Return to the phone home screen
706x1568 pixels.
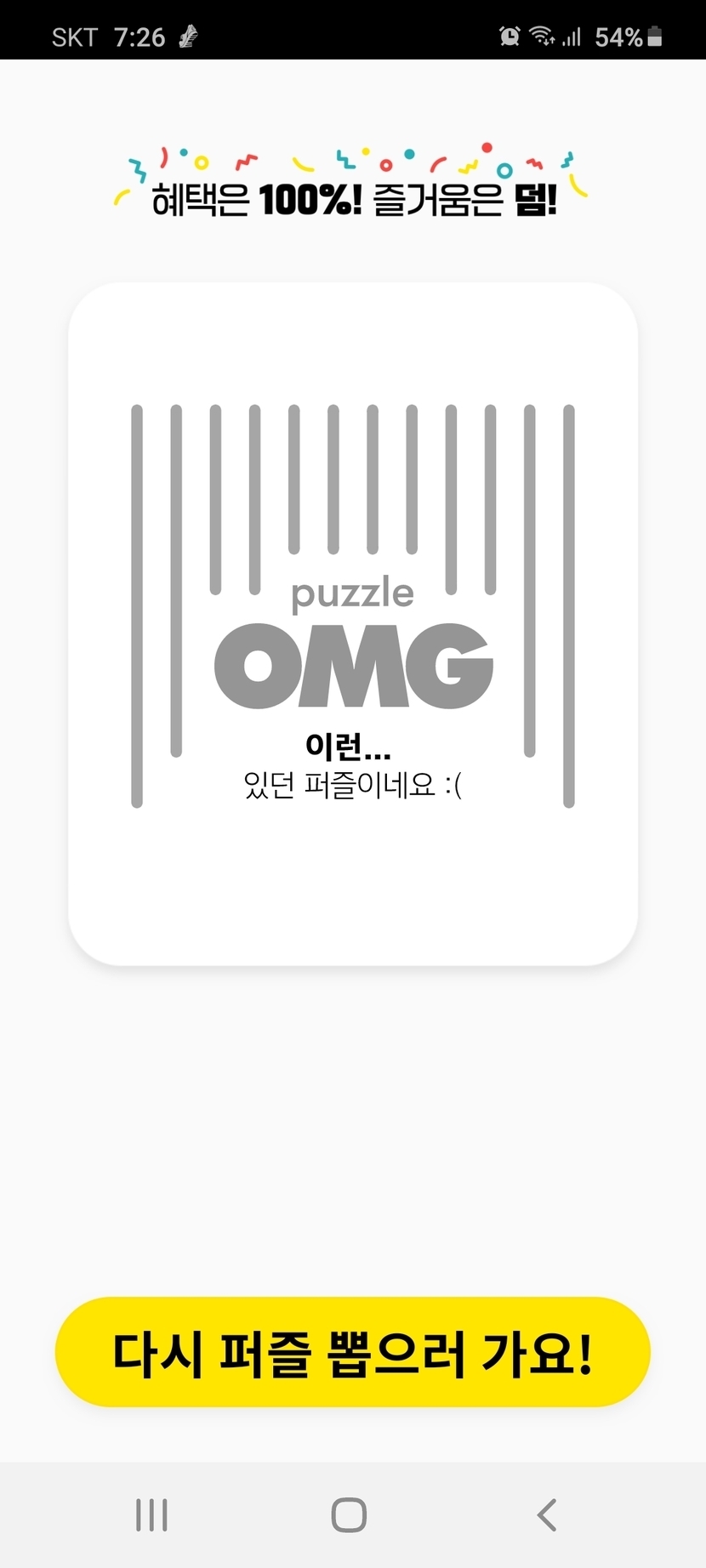[349, 1514]
